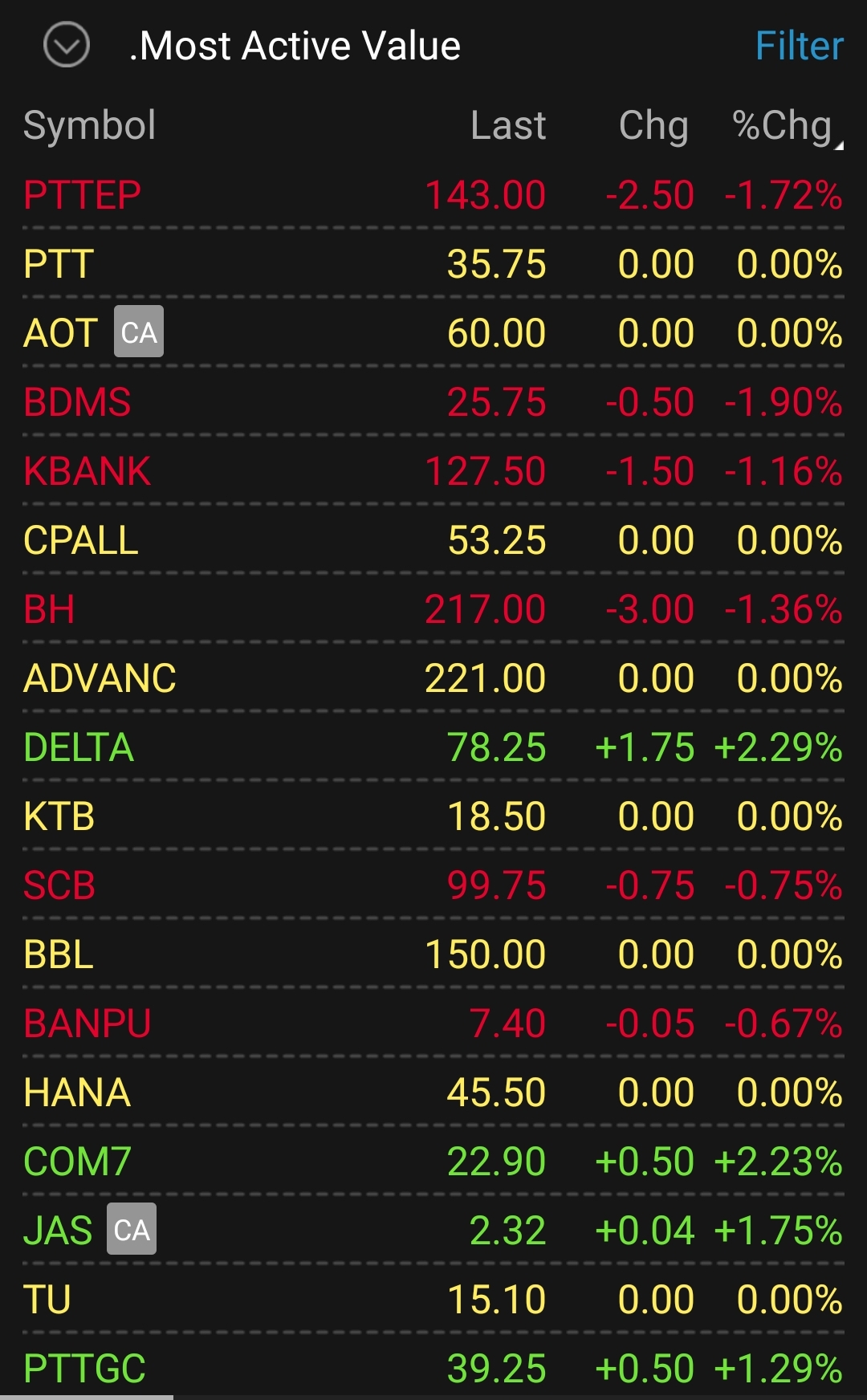Open AOT stock details
The height and width of the screenshot is (1400, 867).
coord(433,333)
